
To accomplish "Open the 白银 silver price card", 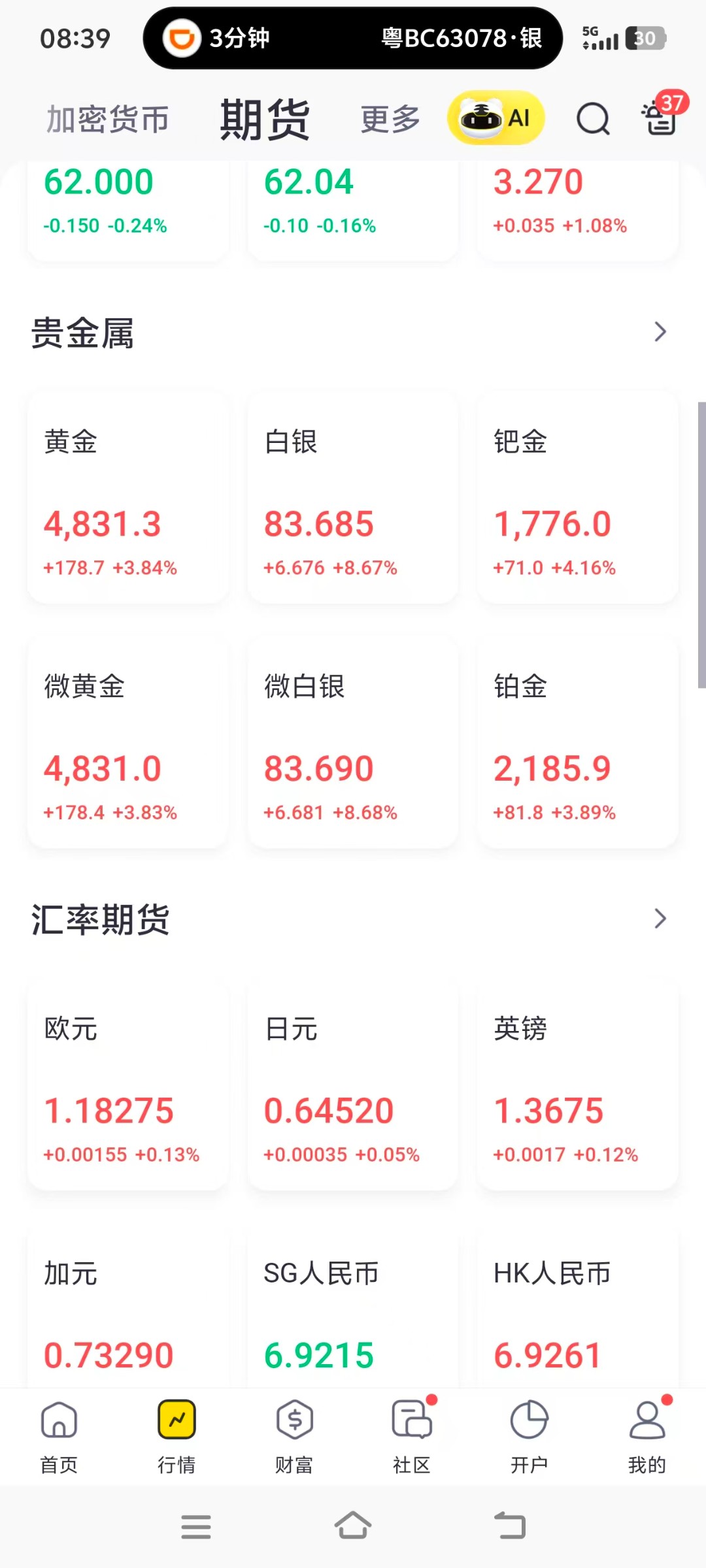I will point(352,497).
